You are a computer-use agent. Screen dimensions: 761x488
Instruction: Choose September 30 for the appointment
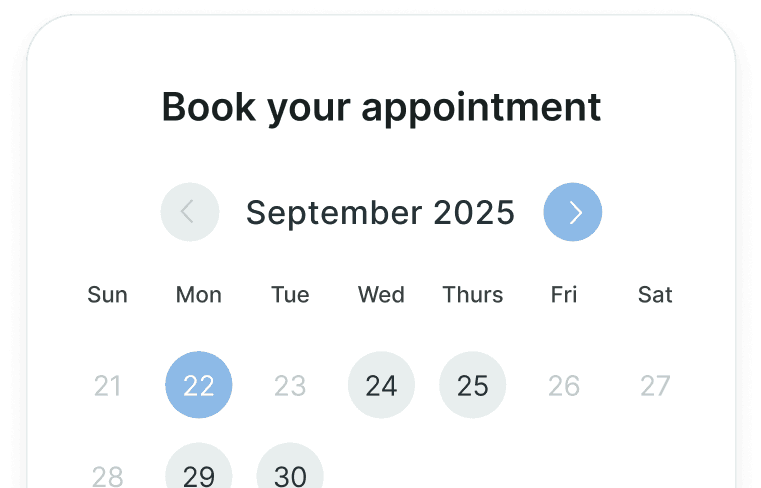pos(290,472)
